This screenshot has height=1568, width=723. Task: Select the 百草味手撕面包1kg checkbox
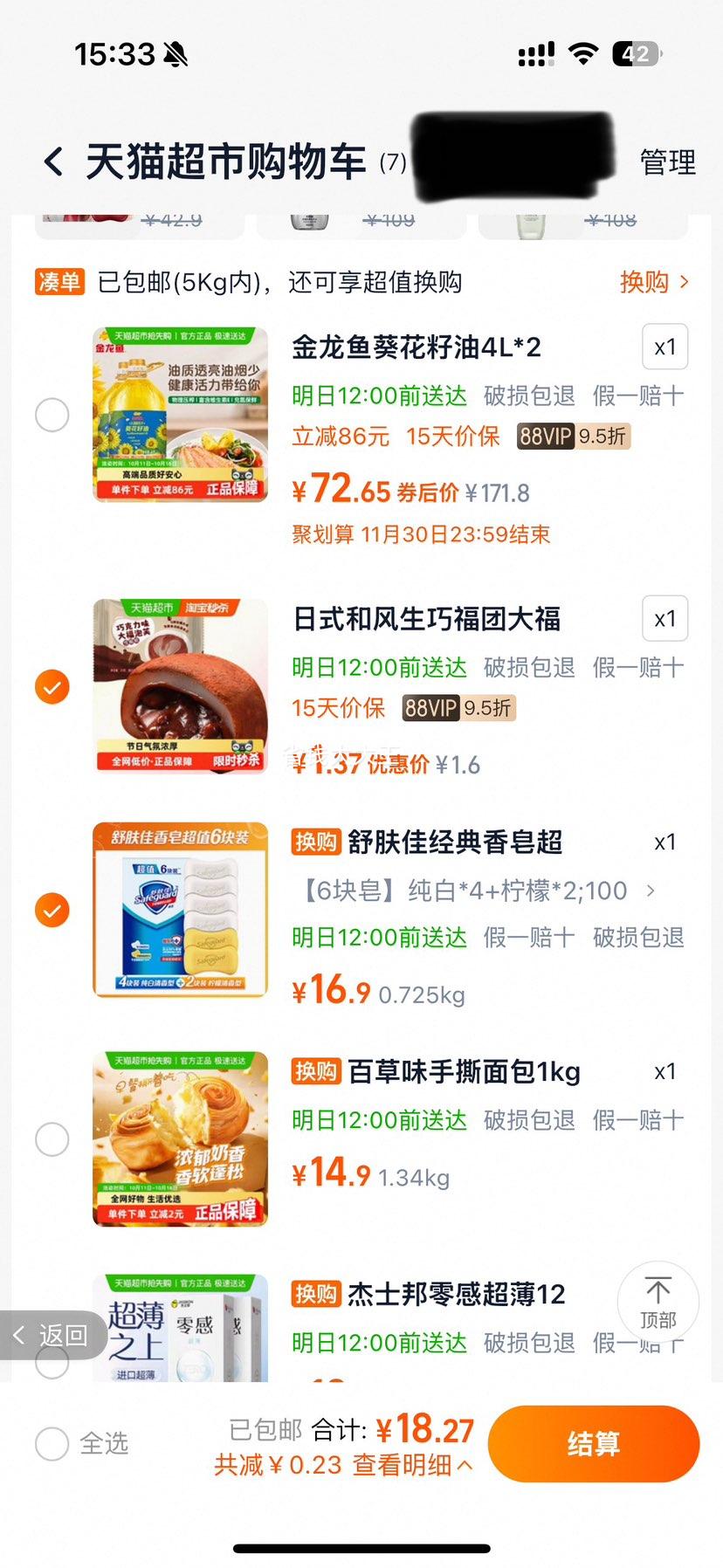tap(52, 1139)
